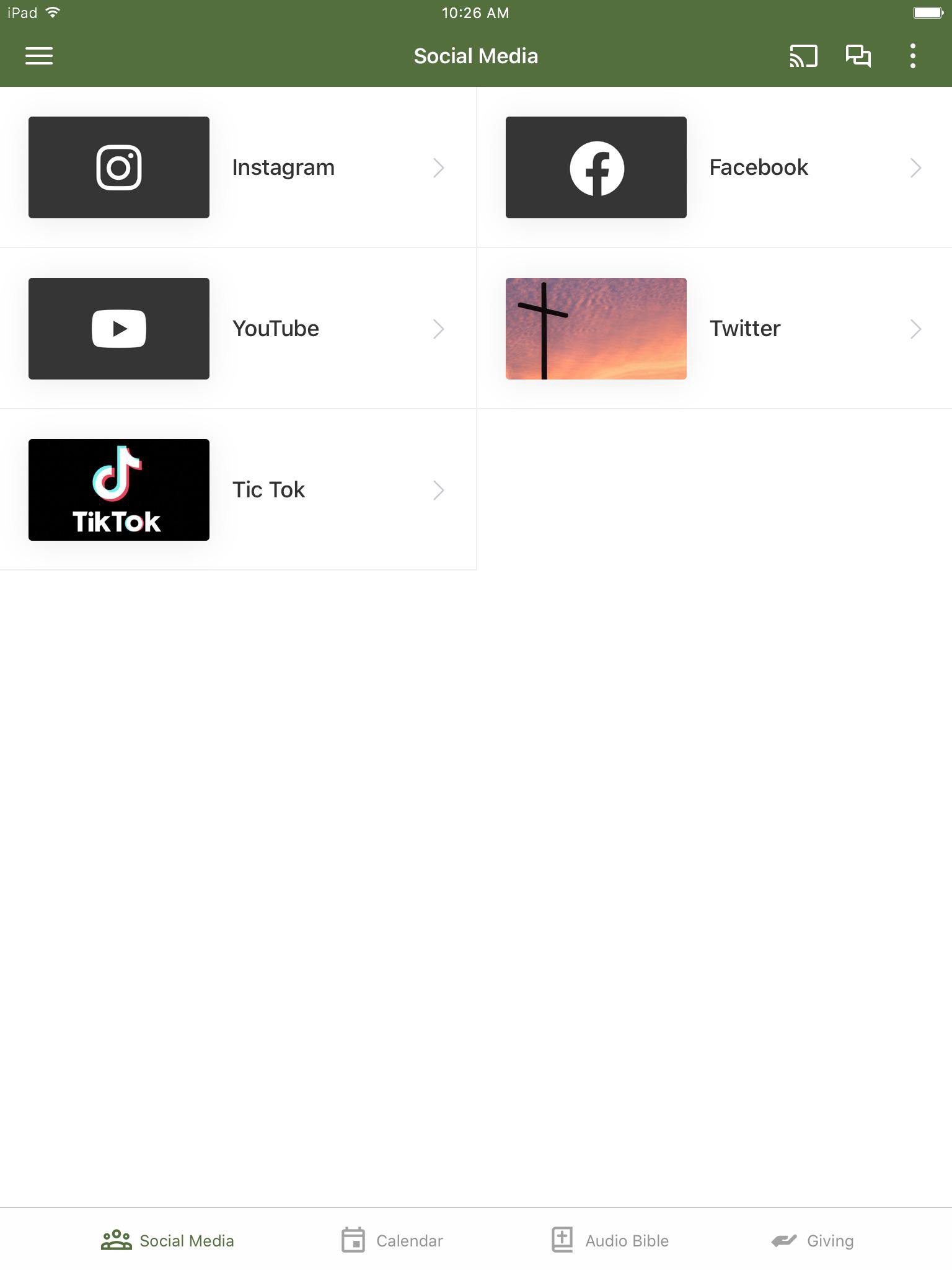Go to the Audio Bible tab

610,1240
